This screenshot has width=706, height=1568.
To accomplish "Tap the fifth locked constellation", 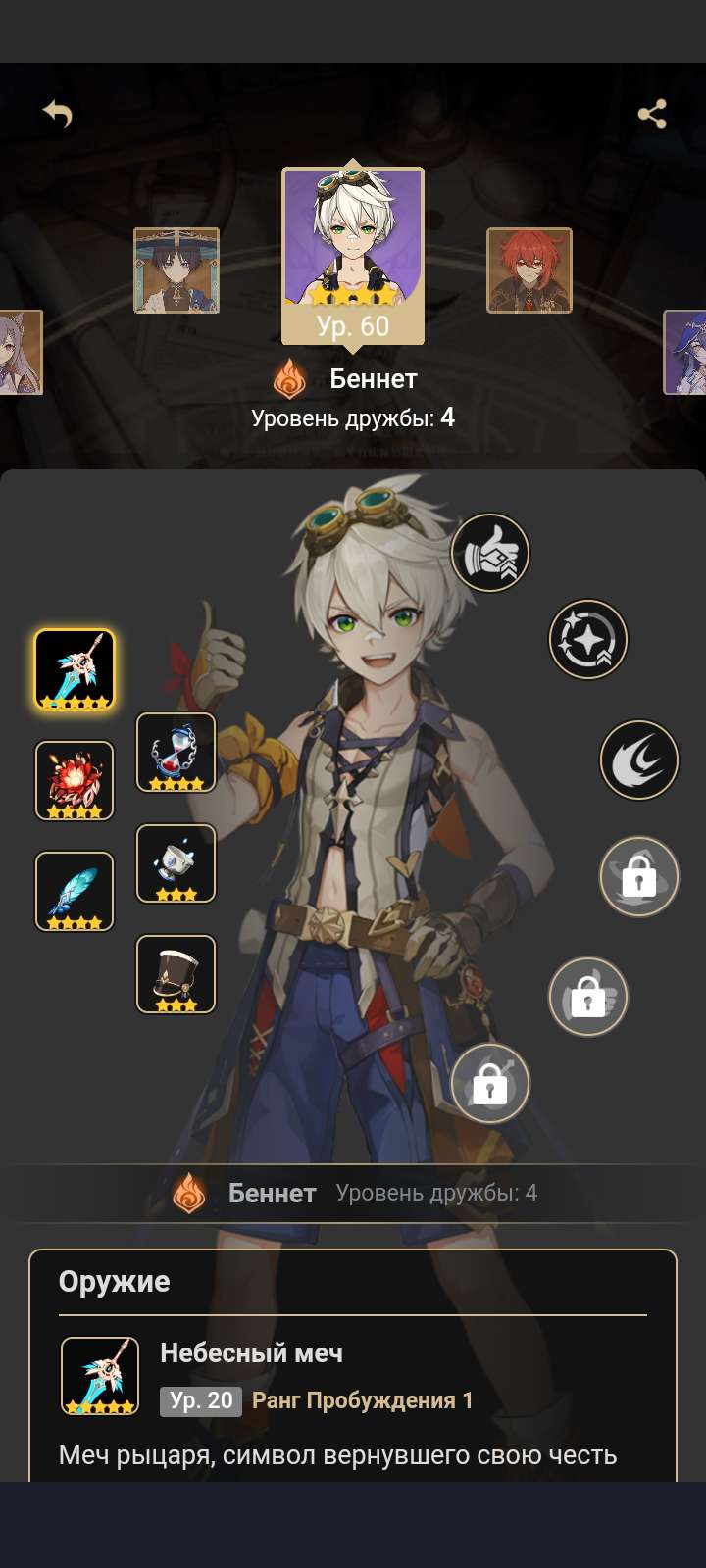I will [x=588, y=997].
